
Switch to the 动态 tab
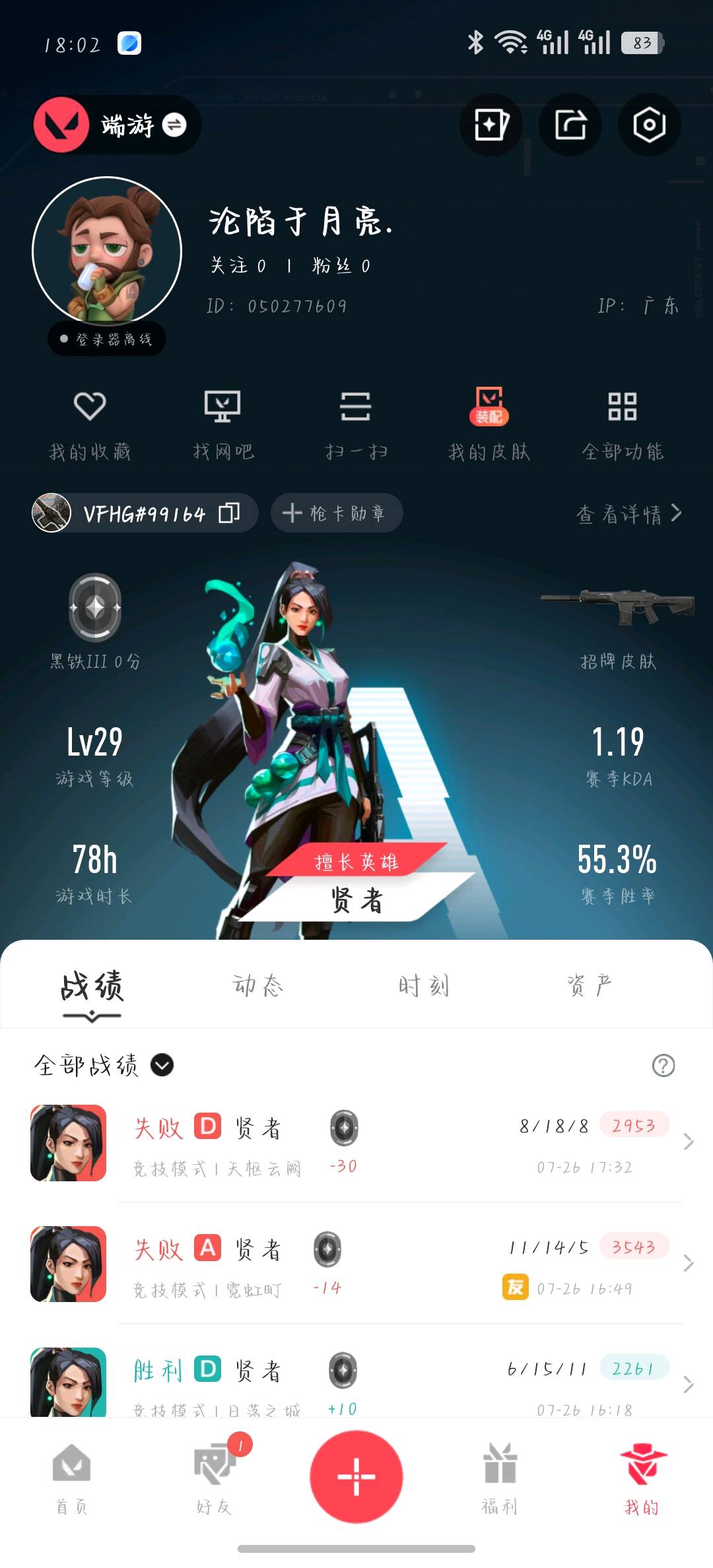click(257, 985)
